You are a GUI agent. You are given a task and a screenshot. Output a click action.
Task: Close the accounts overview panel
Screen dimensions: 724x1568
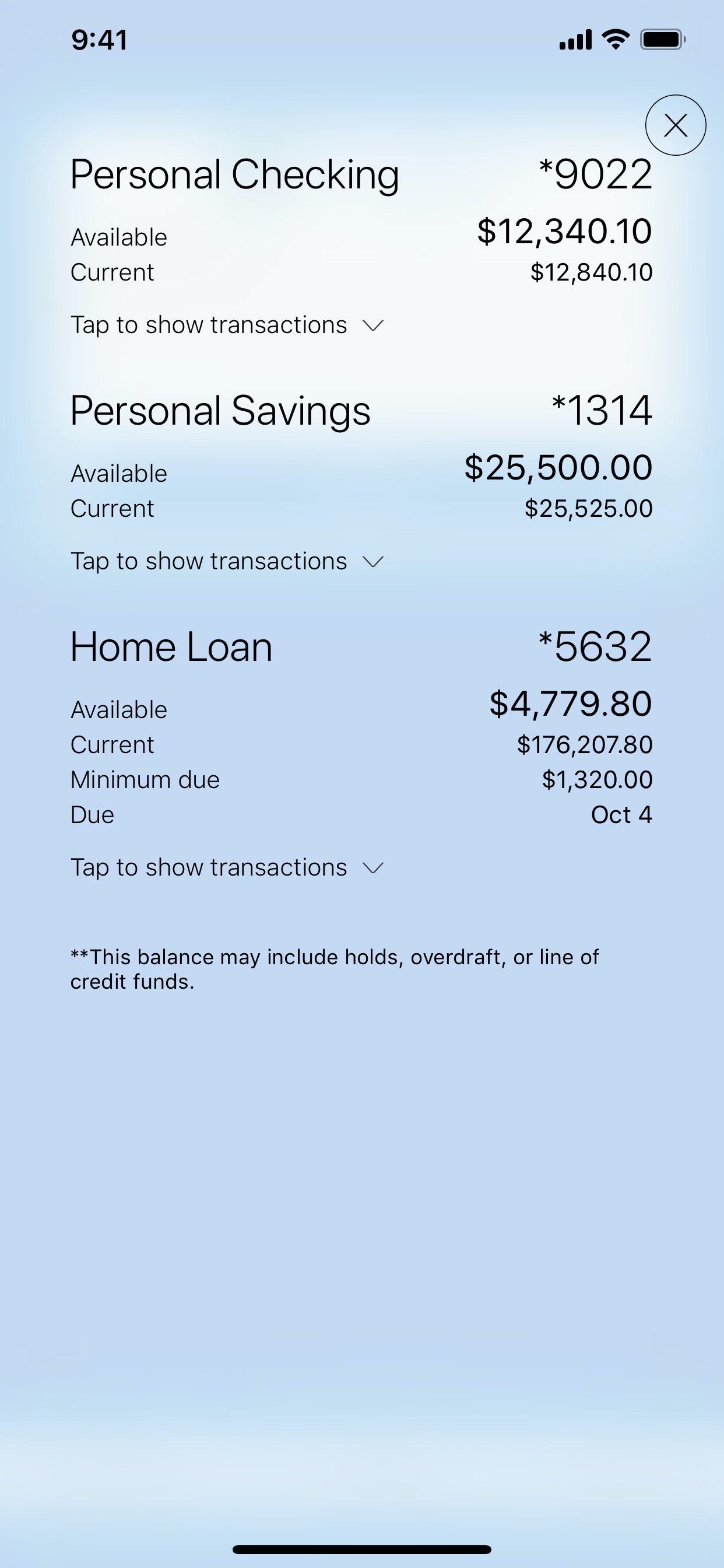point(676,125)
